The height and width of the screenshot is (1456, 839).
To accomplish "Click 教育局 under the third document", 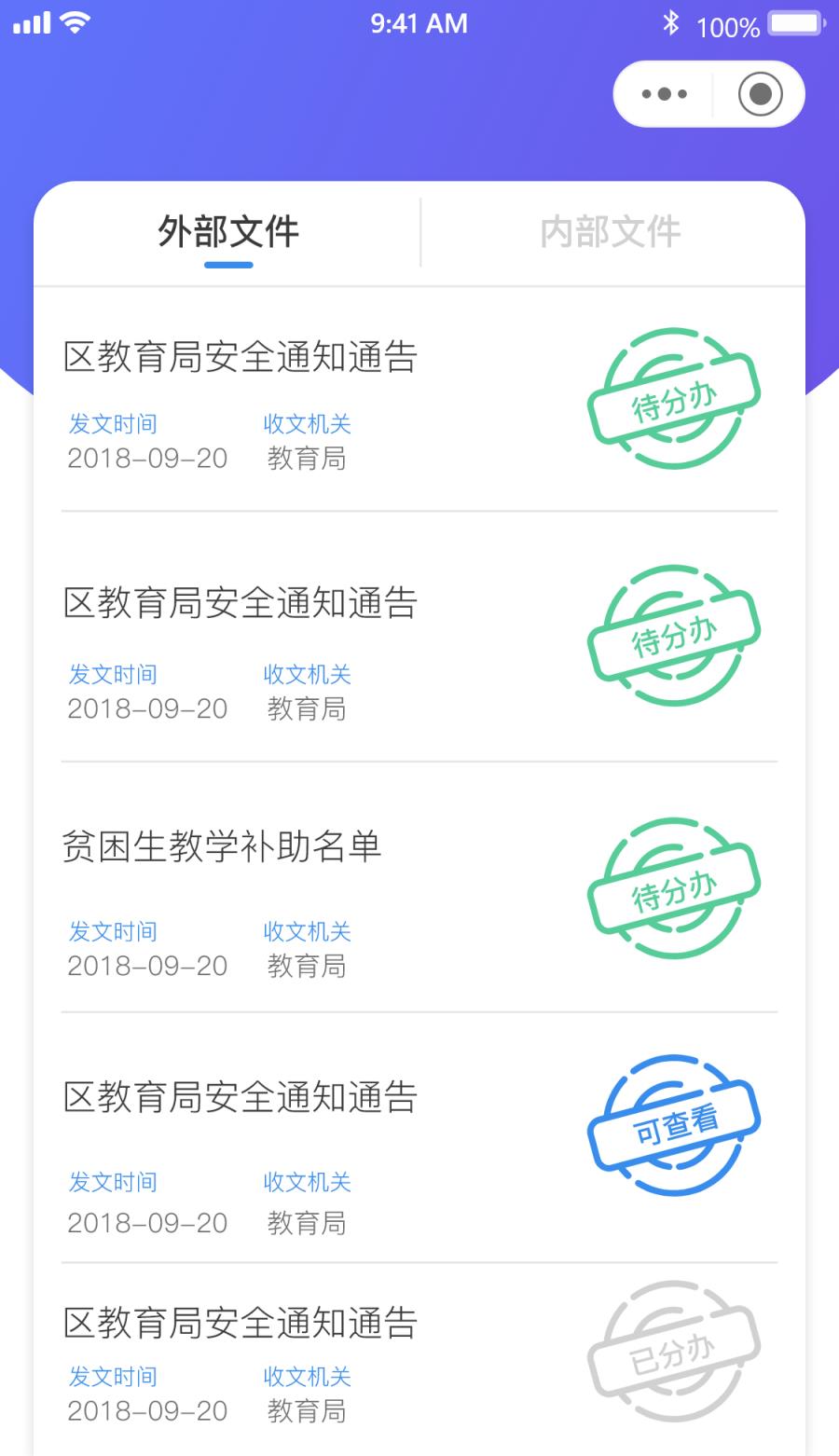I will pyautogui.click(x=308, y=967).
